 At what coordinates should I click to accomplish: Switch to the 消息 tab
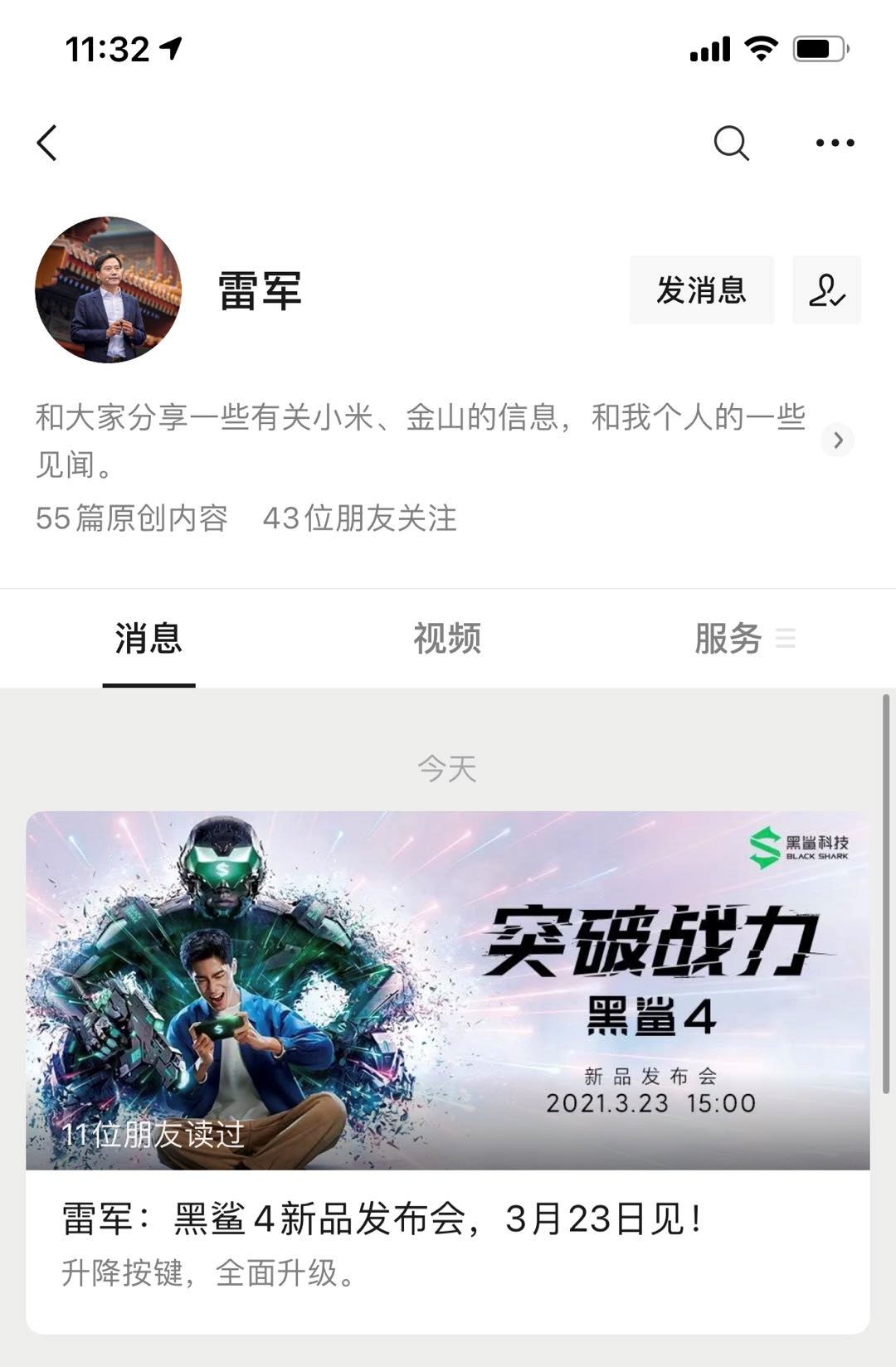coord(149,639)
